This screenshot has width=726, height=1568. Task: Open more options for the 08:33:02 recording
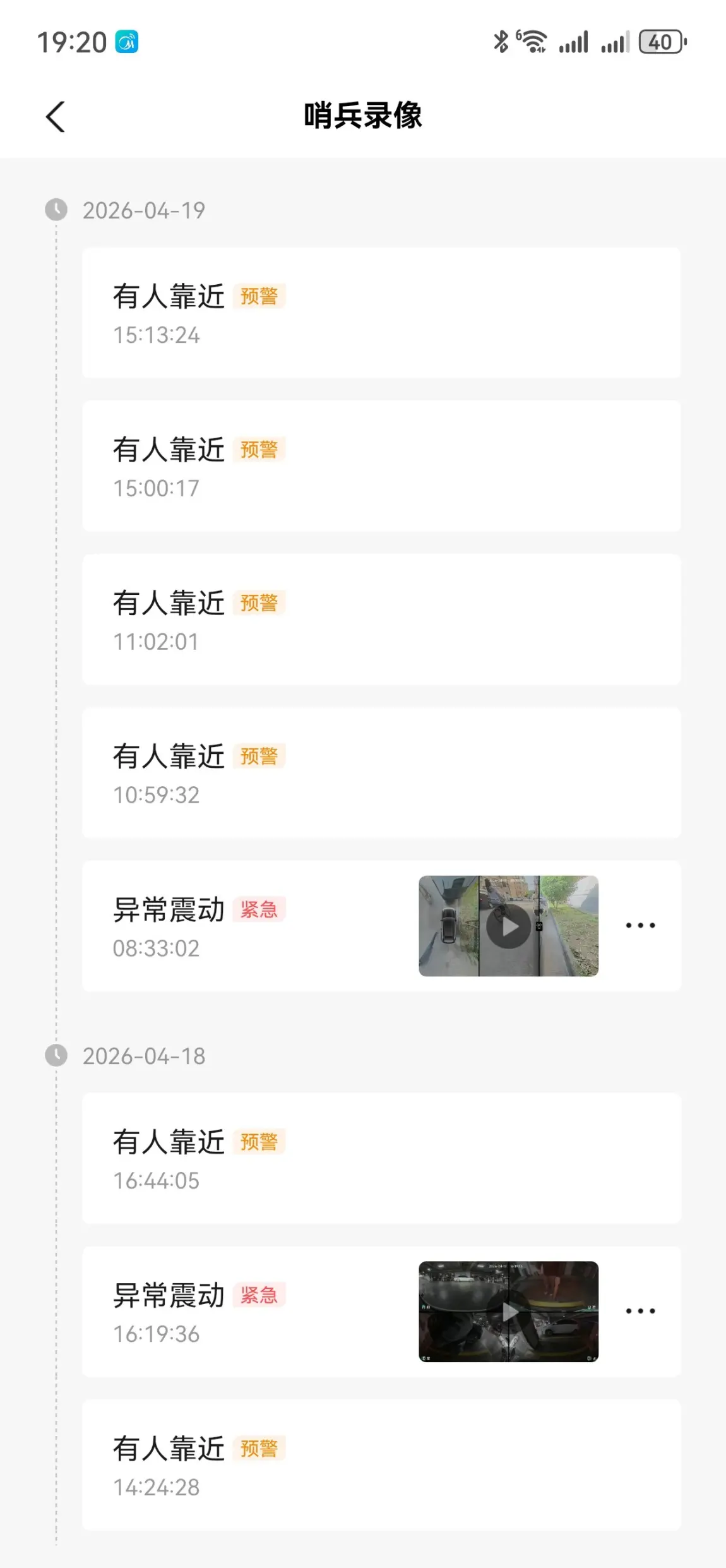tap(640, 926)
